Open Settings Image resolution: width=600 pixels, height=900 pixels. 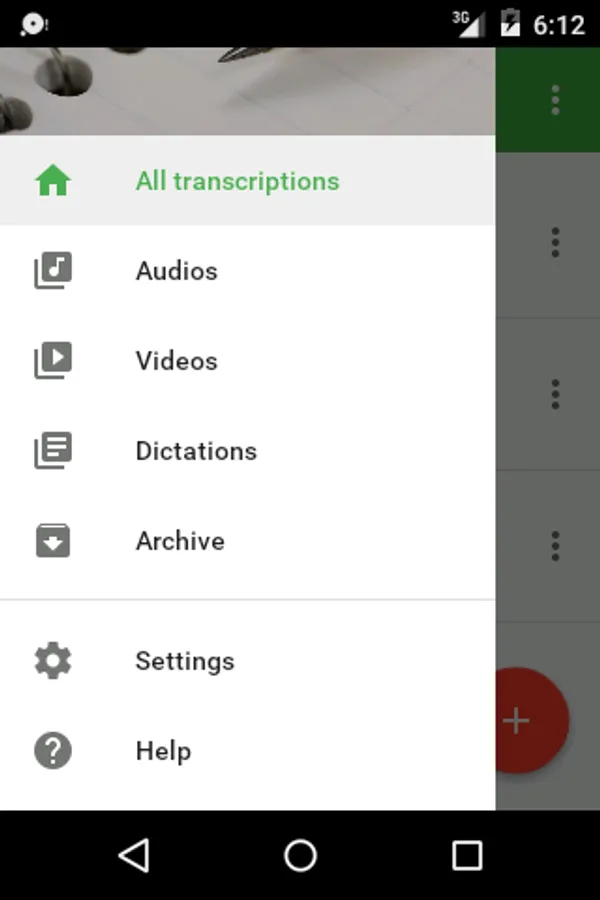click(185, 661)
